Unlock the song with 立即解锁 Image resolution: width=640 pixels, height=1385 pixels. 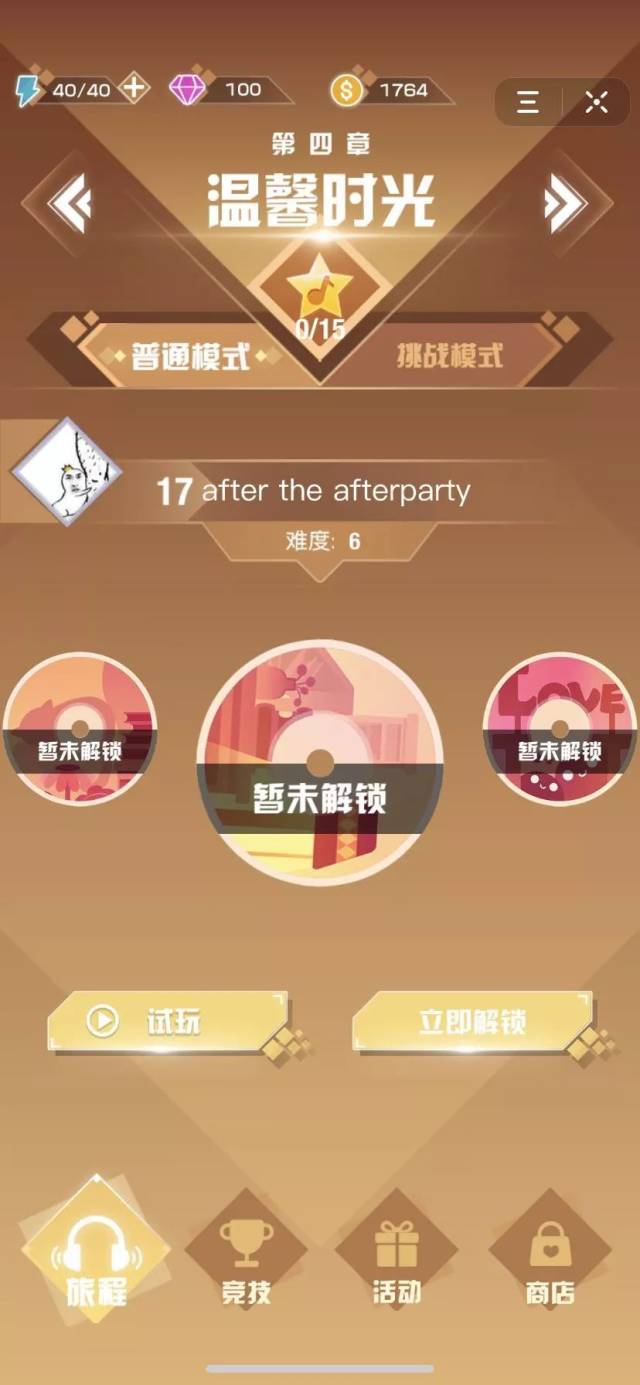click(x=472, y=1022)
